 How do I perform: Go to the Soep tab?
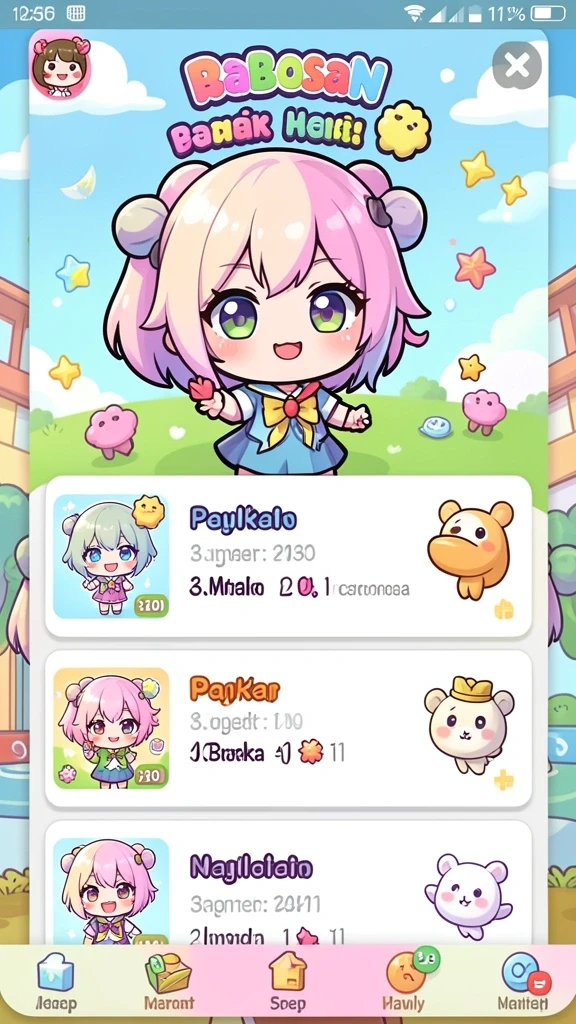click(x=288, y=982)
